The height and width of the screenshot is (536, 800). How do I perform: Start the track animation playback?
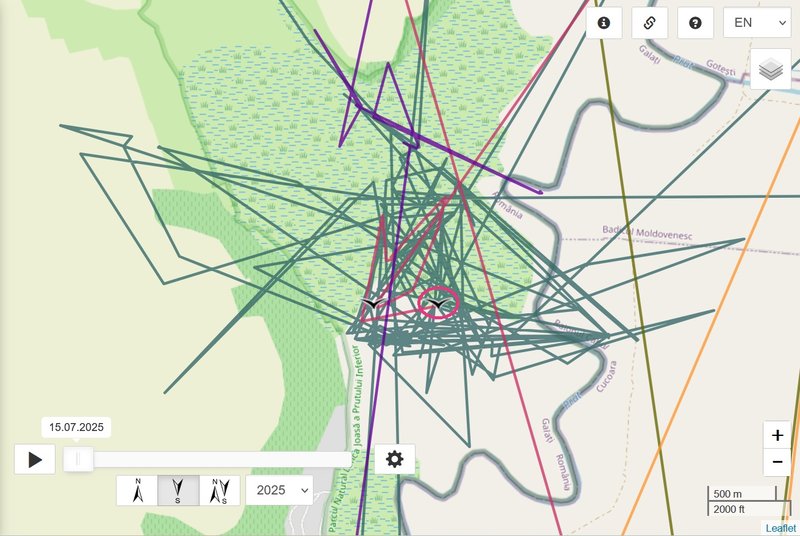pyautogui.click(x=35, y=460)
